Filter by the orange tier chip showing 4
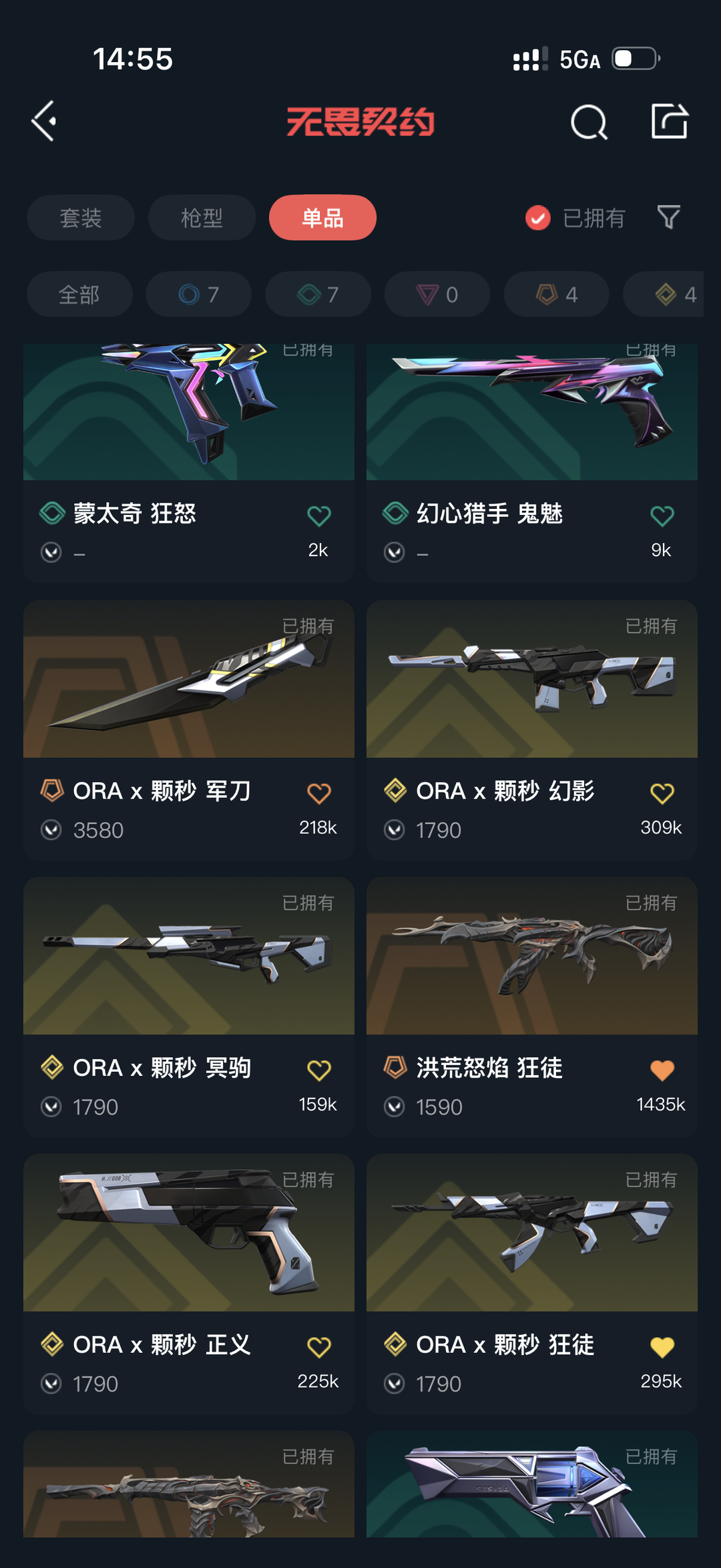Viewport: 721px width, 1568px height. (557, 294)
